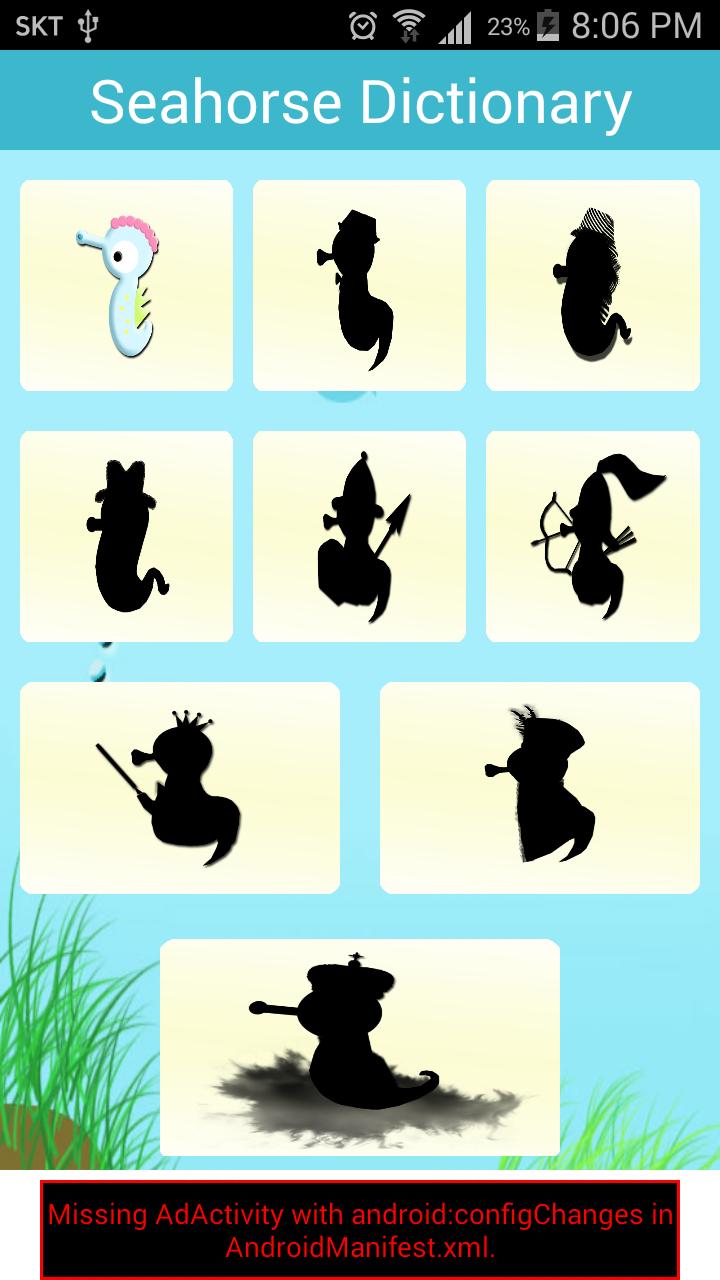
Task: Open the colored seahorse with pink mane
Action: coord(126,286)
